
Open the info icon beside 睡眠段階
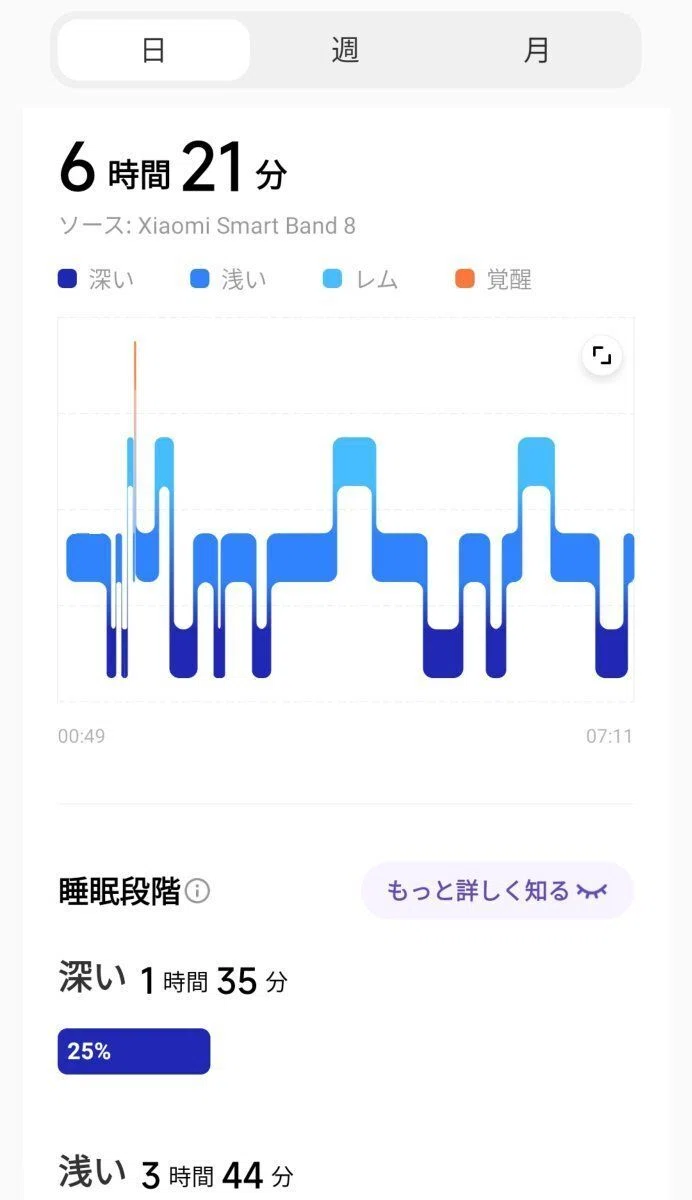click(198, 891)
